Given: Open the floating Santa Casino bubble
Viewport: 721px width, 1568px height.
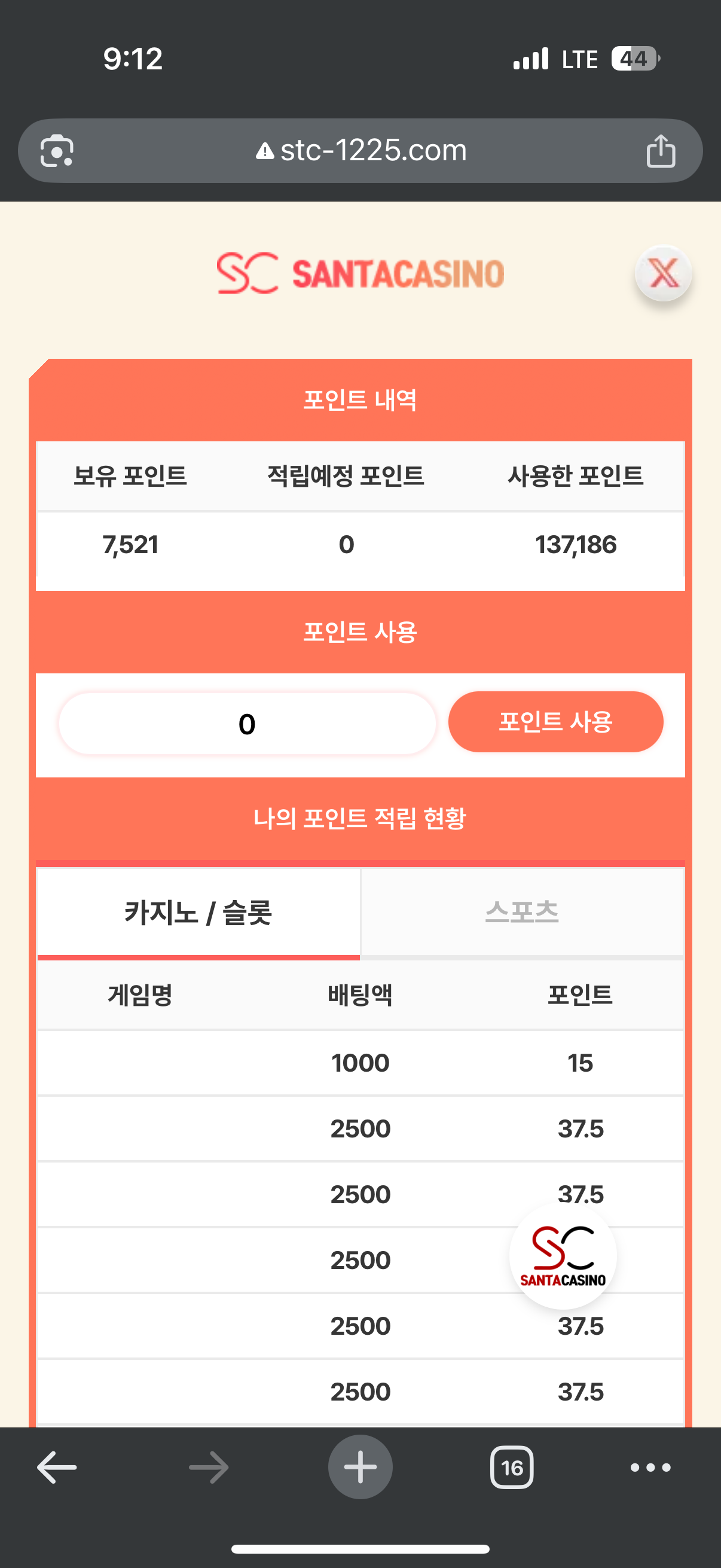Looking at the screenshot, I should [563, 1255].
